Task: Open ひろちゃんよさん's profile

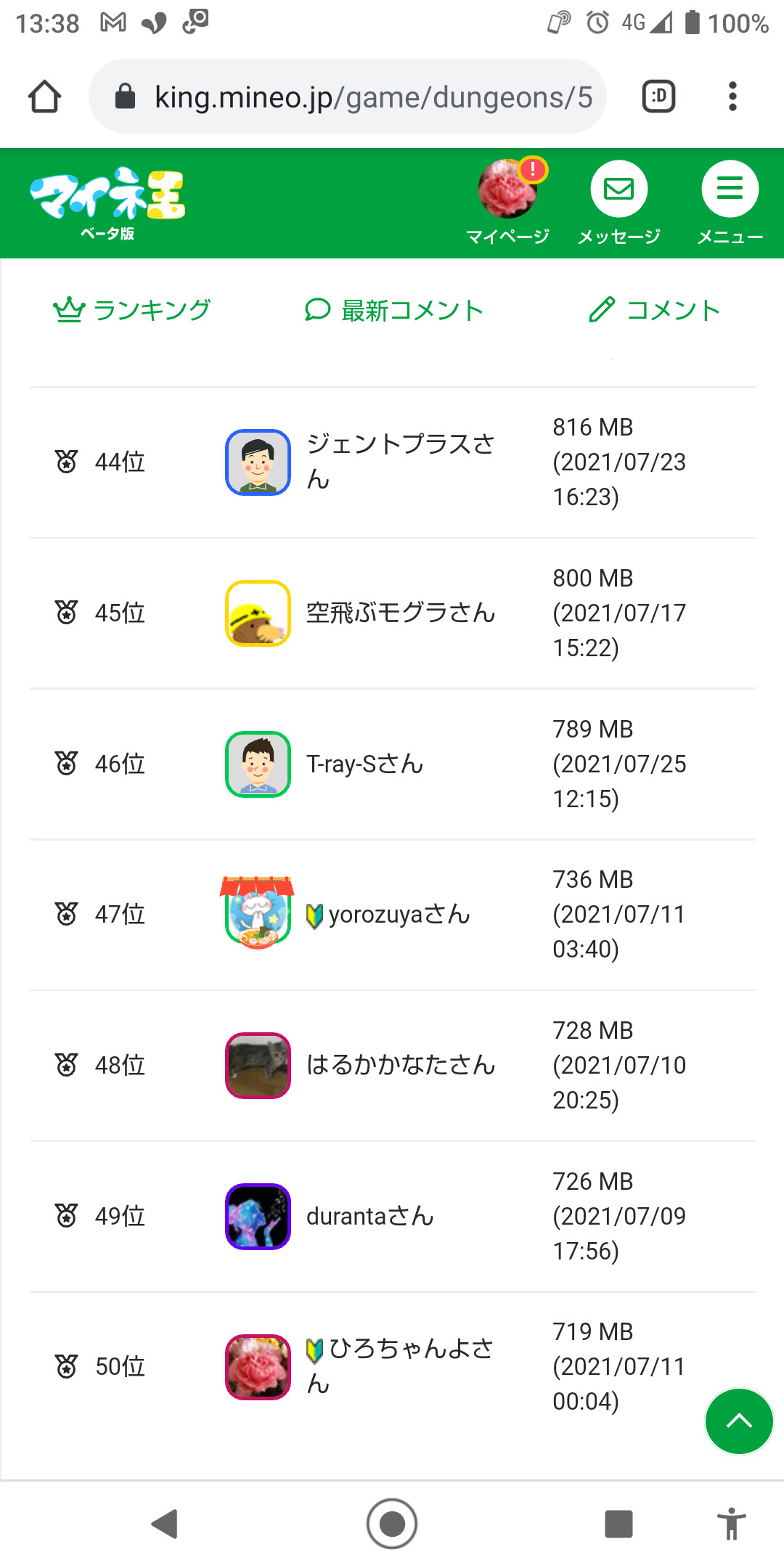Action: coord(400,1365)
